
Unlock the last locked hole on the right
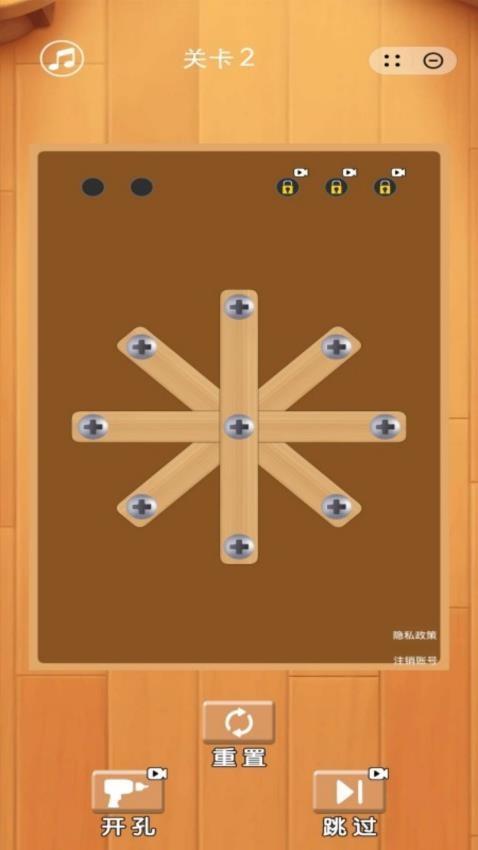coord(385,187)
